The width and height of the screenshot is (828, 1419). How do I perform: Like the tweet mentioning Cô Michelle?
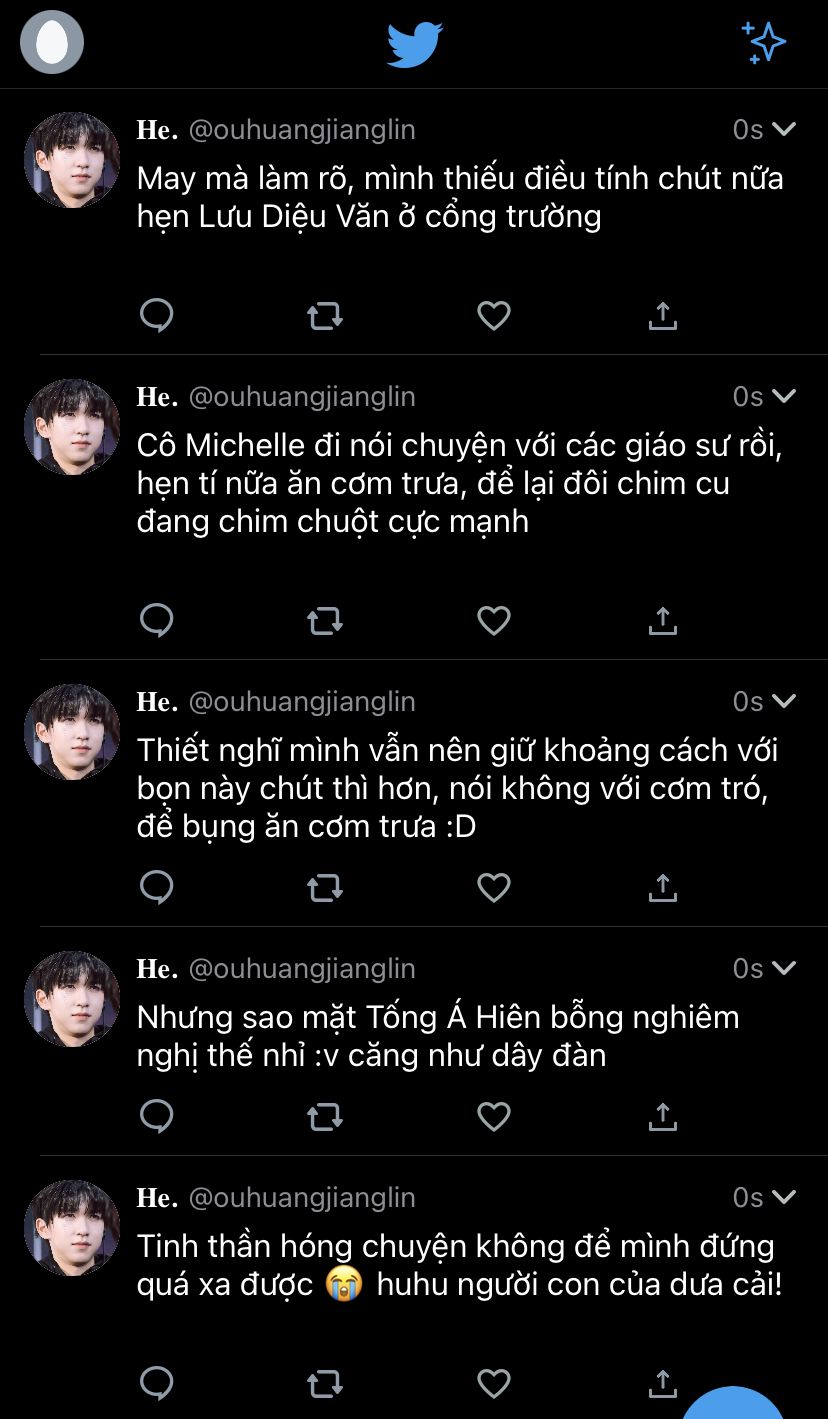(x=494, y=621)
